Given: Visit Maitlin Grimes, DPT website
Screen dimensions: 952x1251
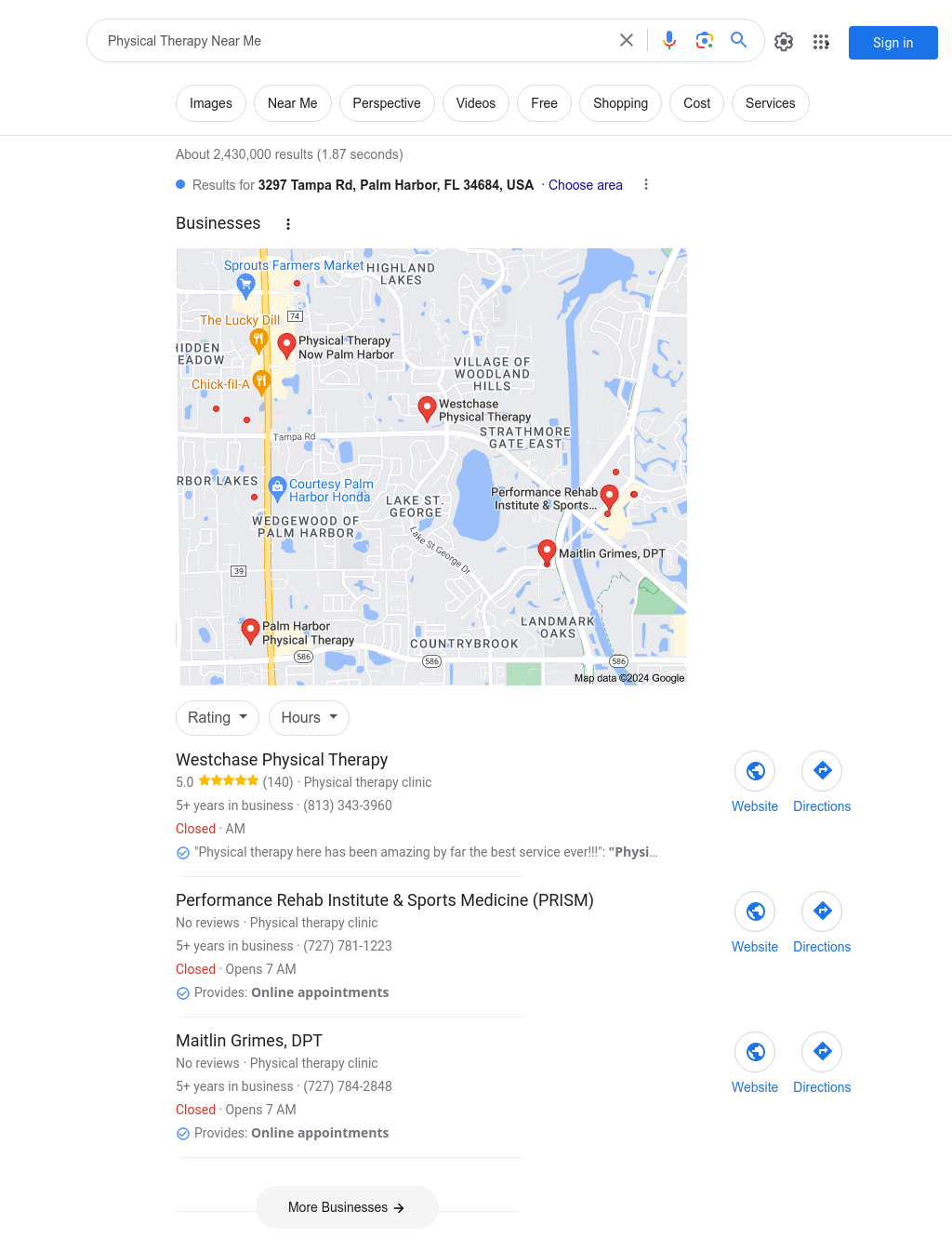Looking at the screenshot, I should click(x=755, y=1052).
